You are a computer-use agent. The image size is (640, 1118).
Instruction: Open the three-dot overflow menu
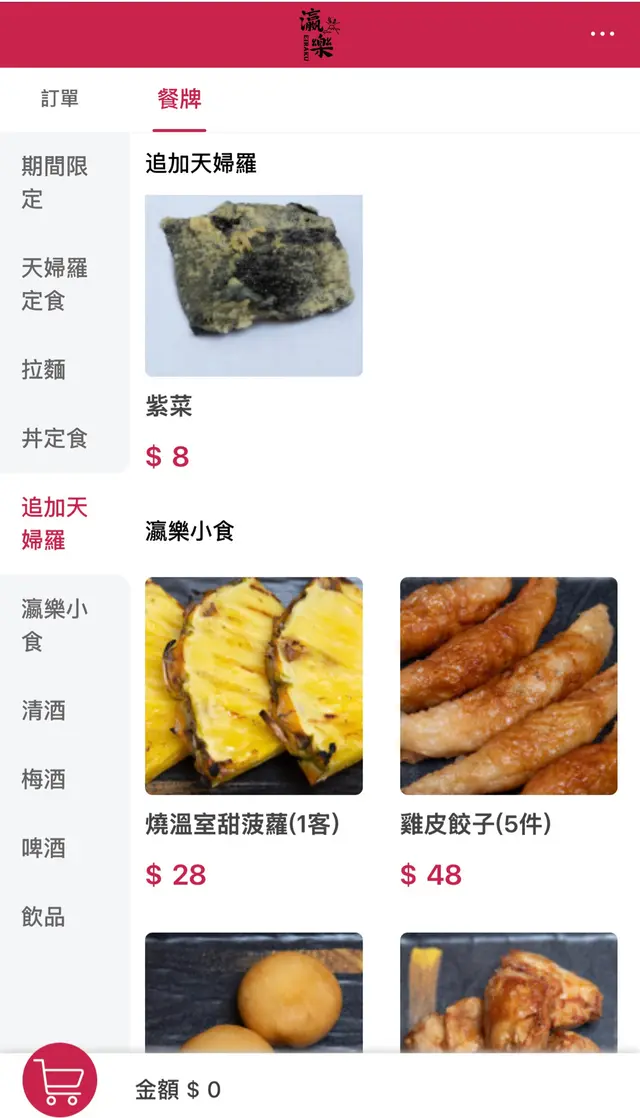tap(602, 34)
